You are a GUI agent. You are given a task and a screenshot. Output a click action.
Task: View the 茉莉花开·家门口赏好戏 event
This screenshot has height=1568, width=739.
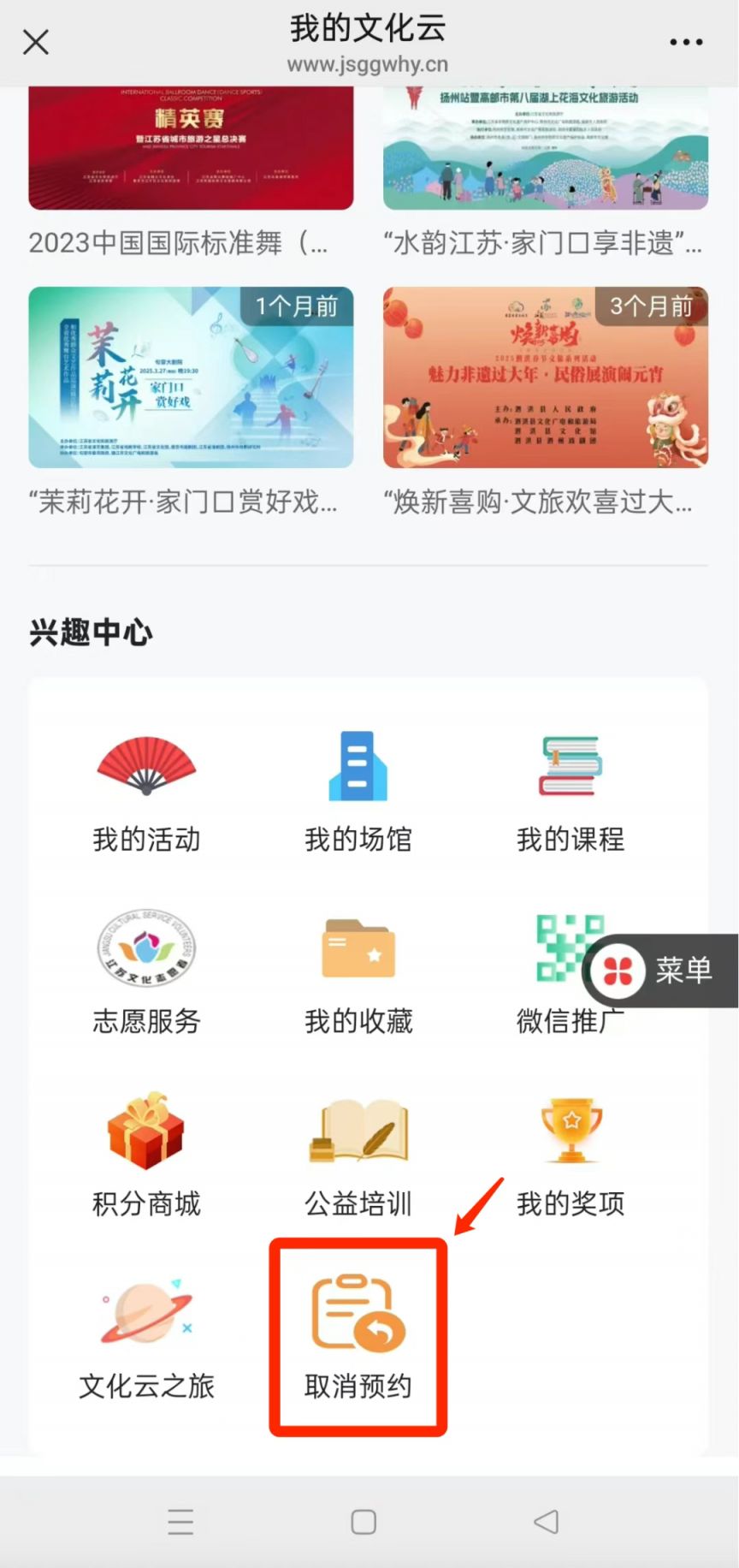[191, 377]
